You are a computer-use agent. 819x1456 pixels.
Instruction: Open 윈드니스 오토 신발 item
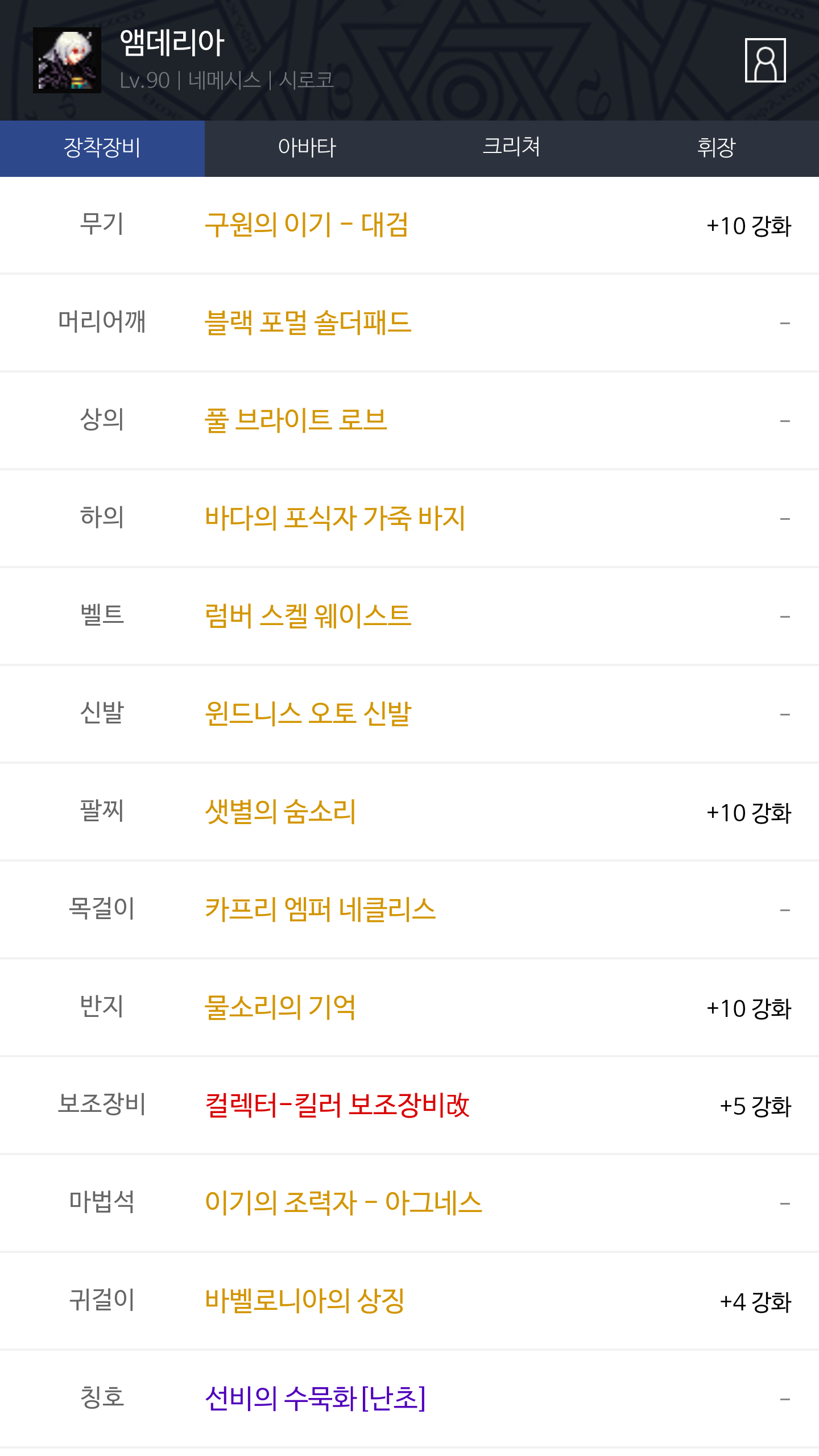(x=308, y=714)
